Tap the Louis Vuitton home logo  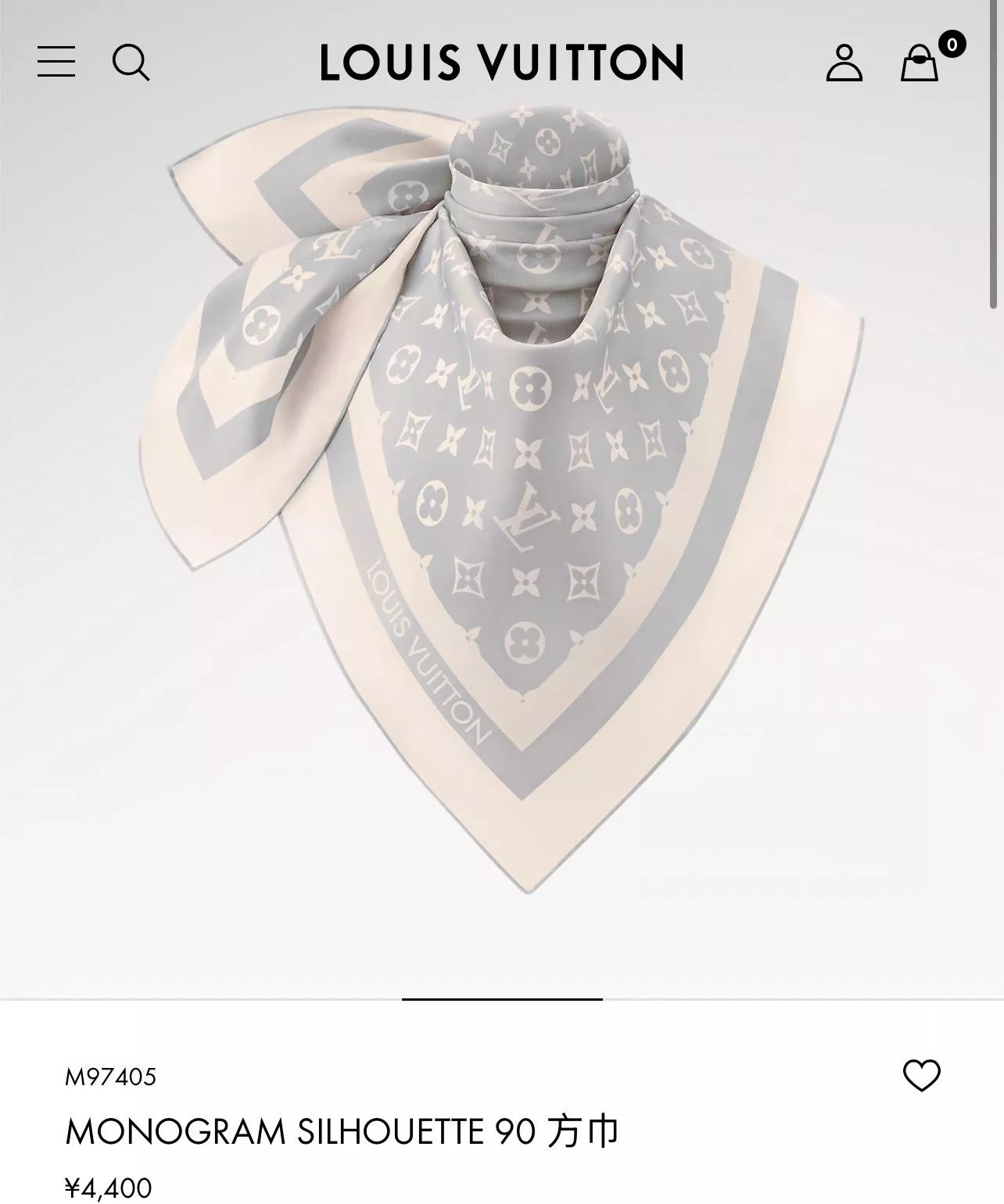tap(502, 63)
